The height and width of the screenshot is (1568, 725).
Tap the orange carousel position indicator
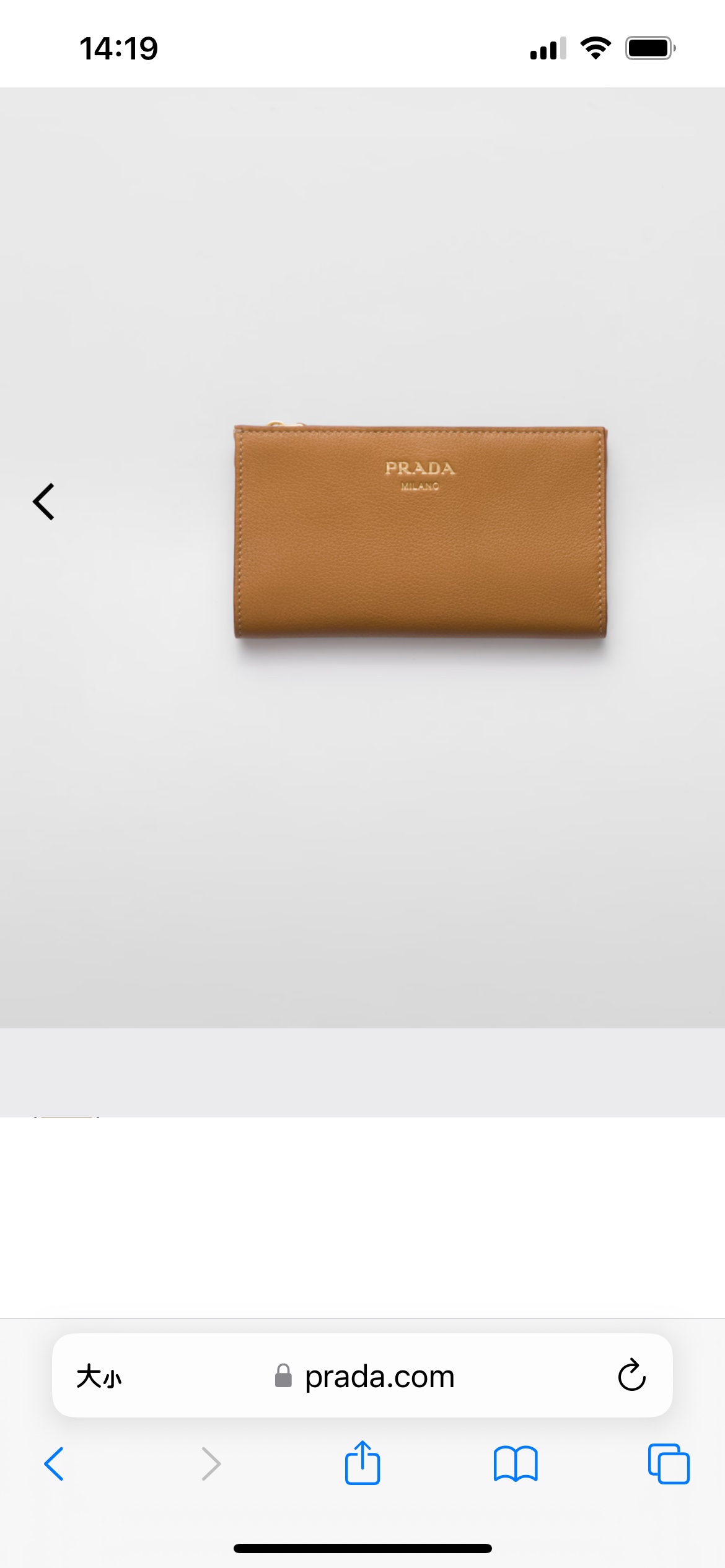66,1118
